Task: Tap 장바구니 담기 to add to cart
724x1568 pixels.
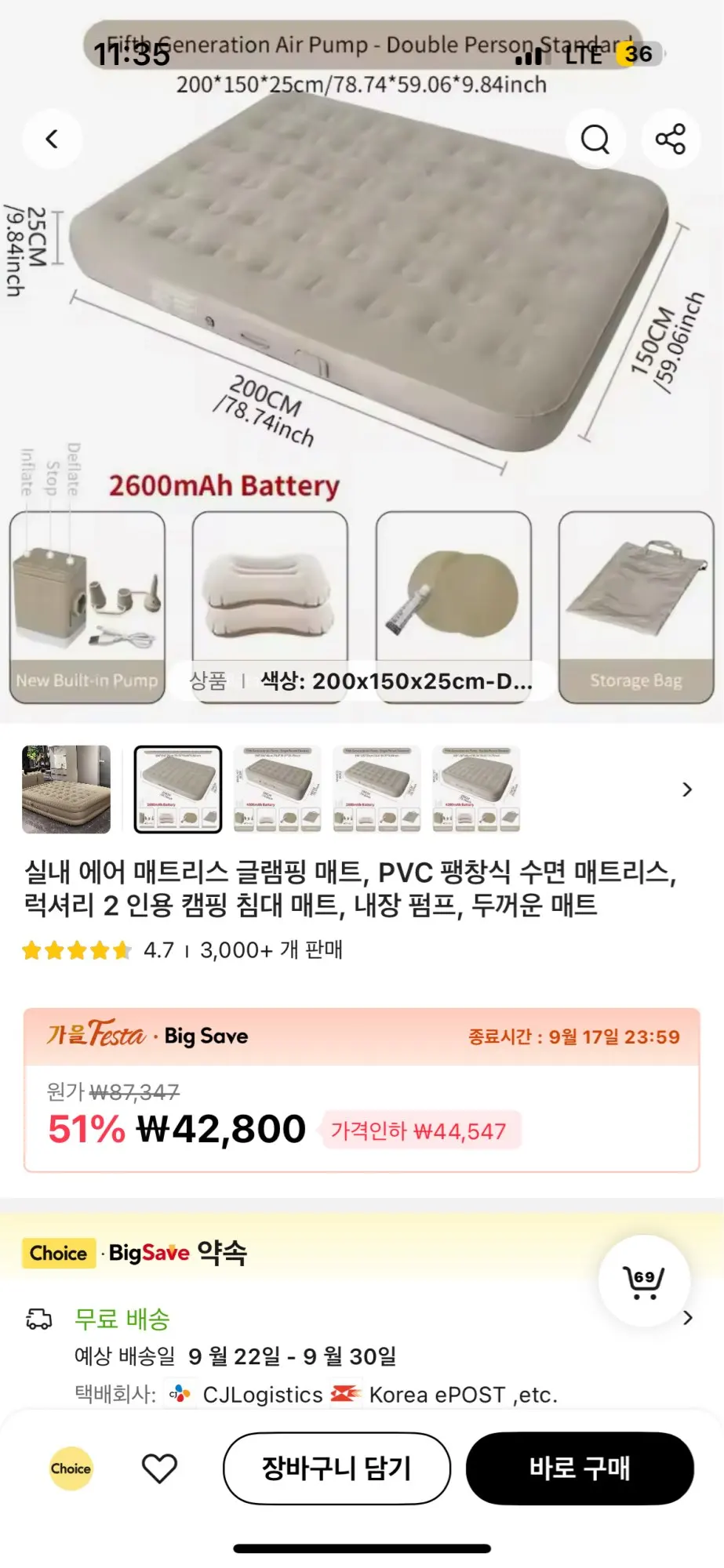Action: point(337,1468)
